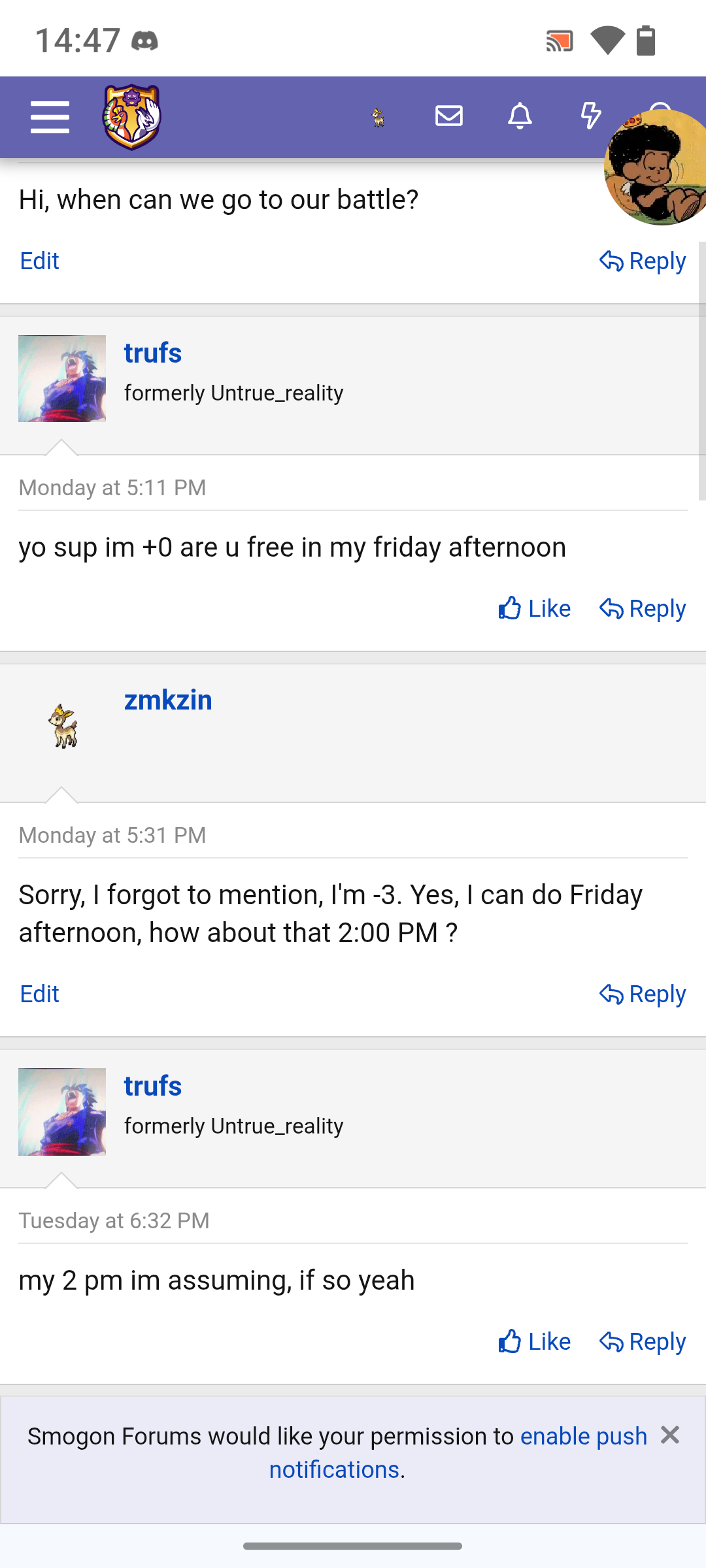Reply to the "when can we go" message

[x=643, y=261]
